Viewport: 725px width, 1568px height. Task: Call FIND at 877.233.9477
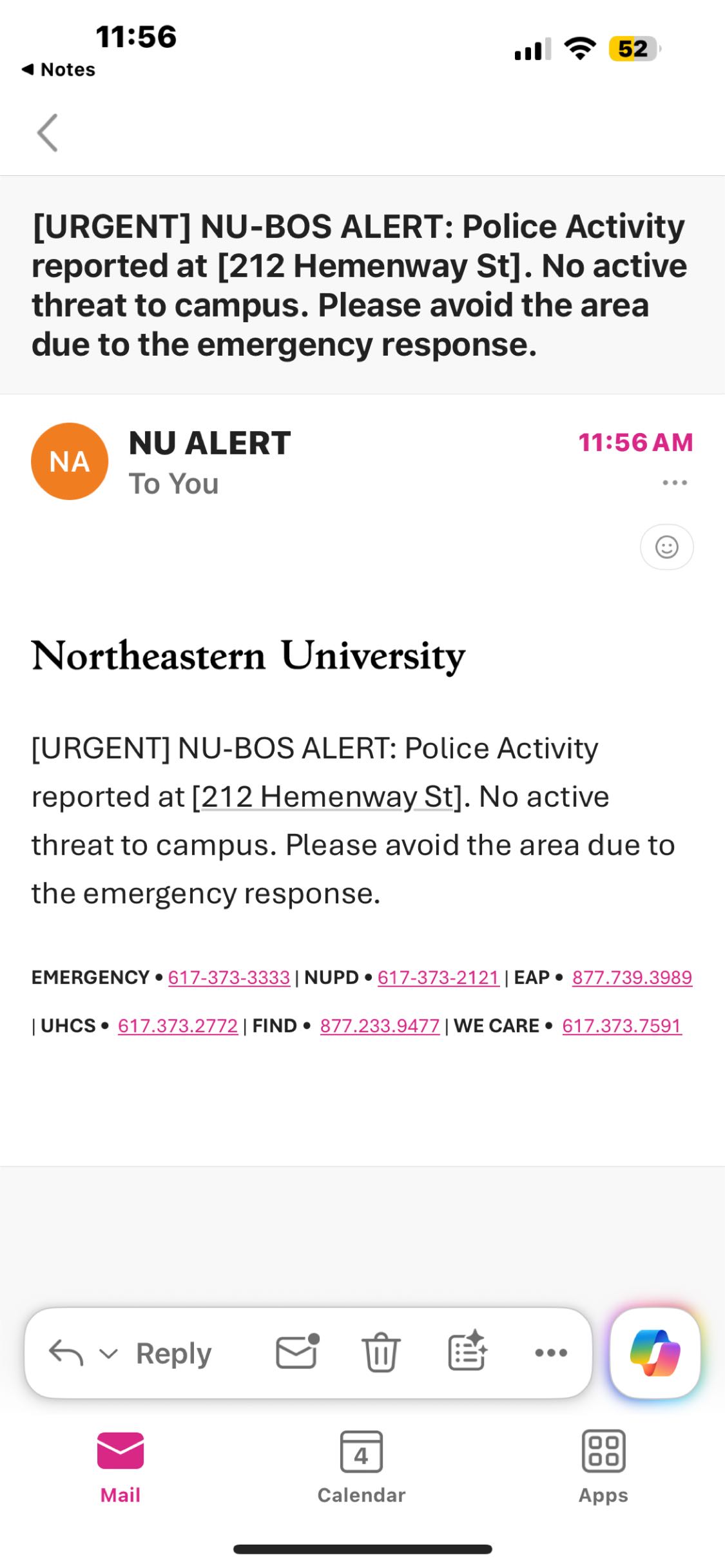coord(380,1026)
